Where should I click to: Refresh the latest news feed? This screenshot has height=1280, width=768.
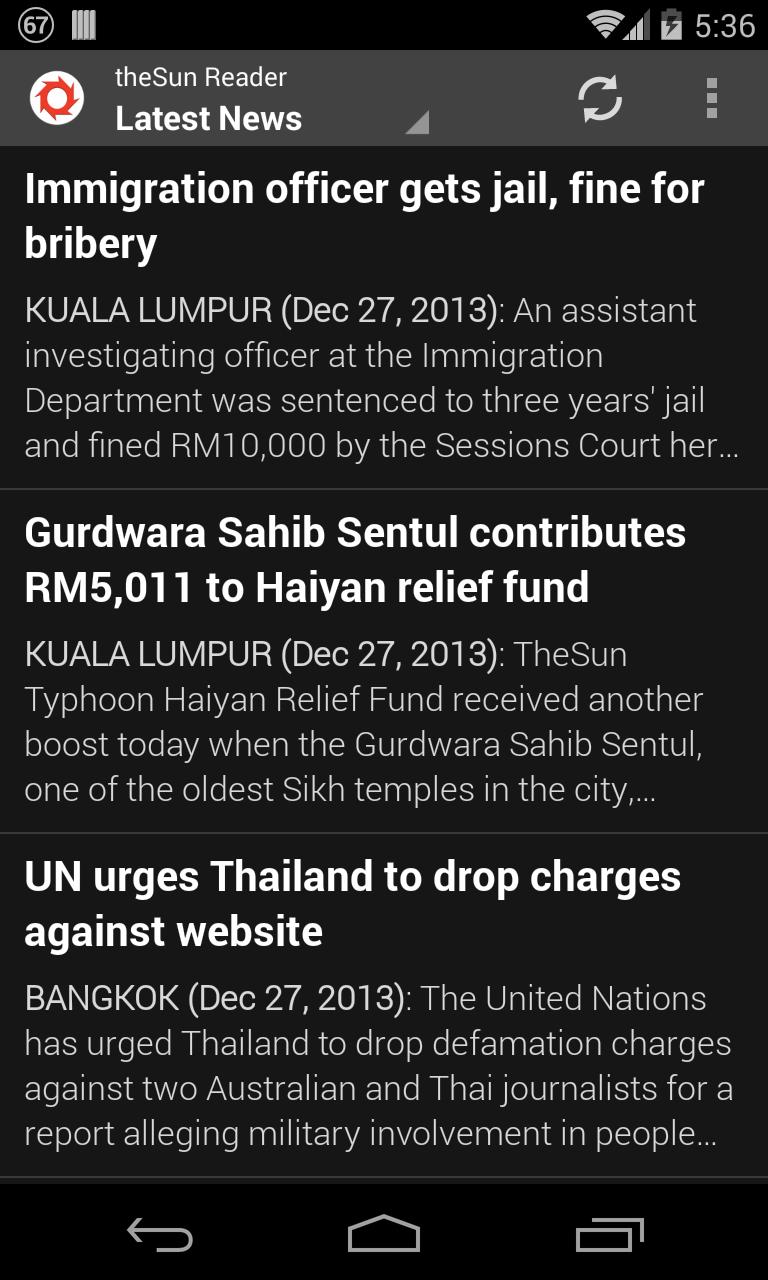tap(601, 97)
